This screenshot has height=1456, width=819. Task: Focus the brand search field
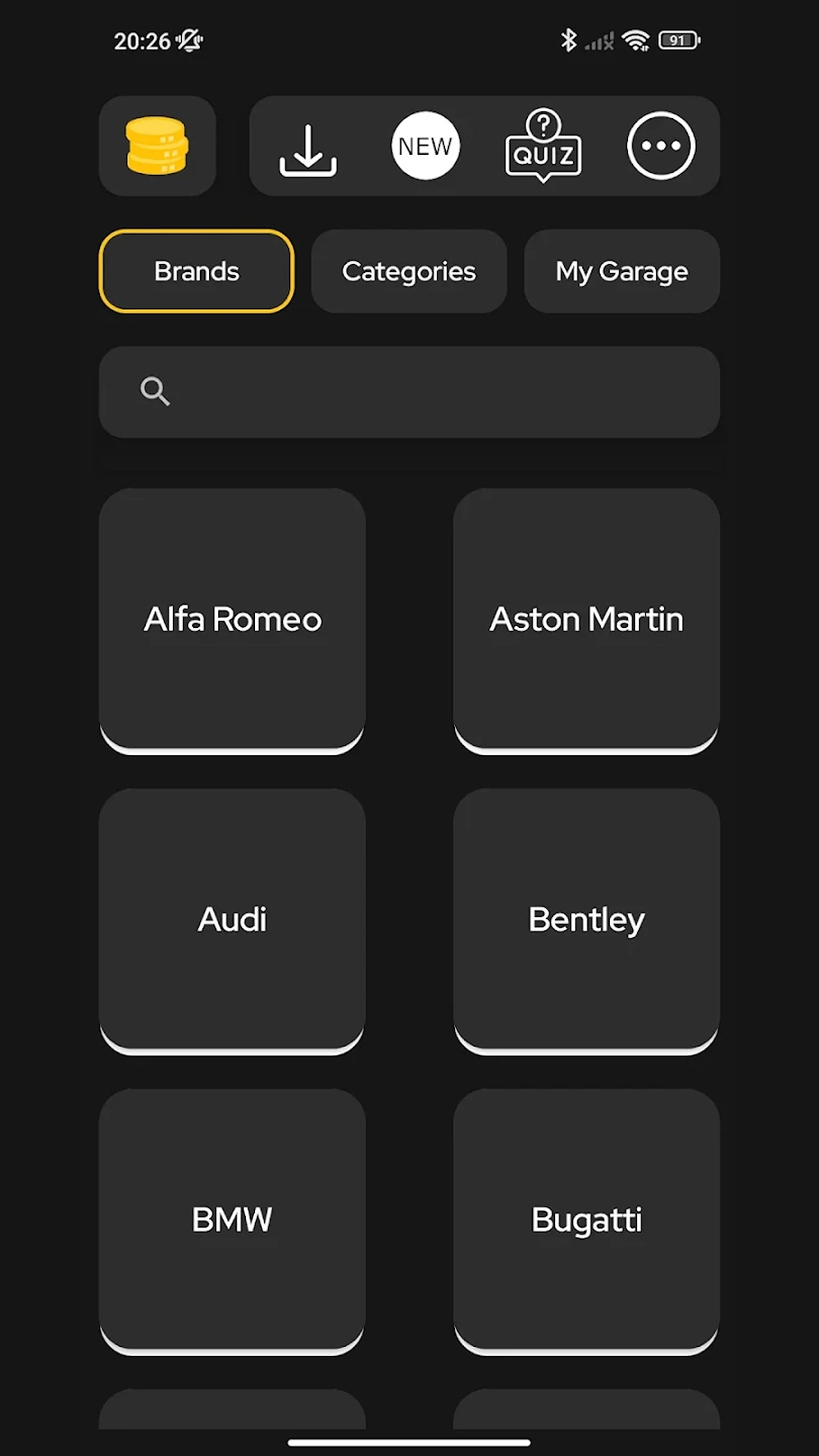[409, 392]
